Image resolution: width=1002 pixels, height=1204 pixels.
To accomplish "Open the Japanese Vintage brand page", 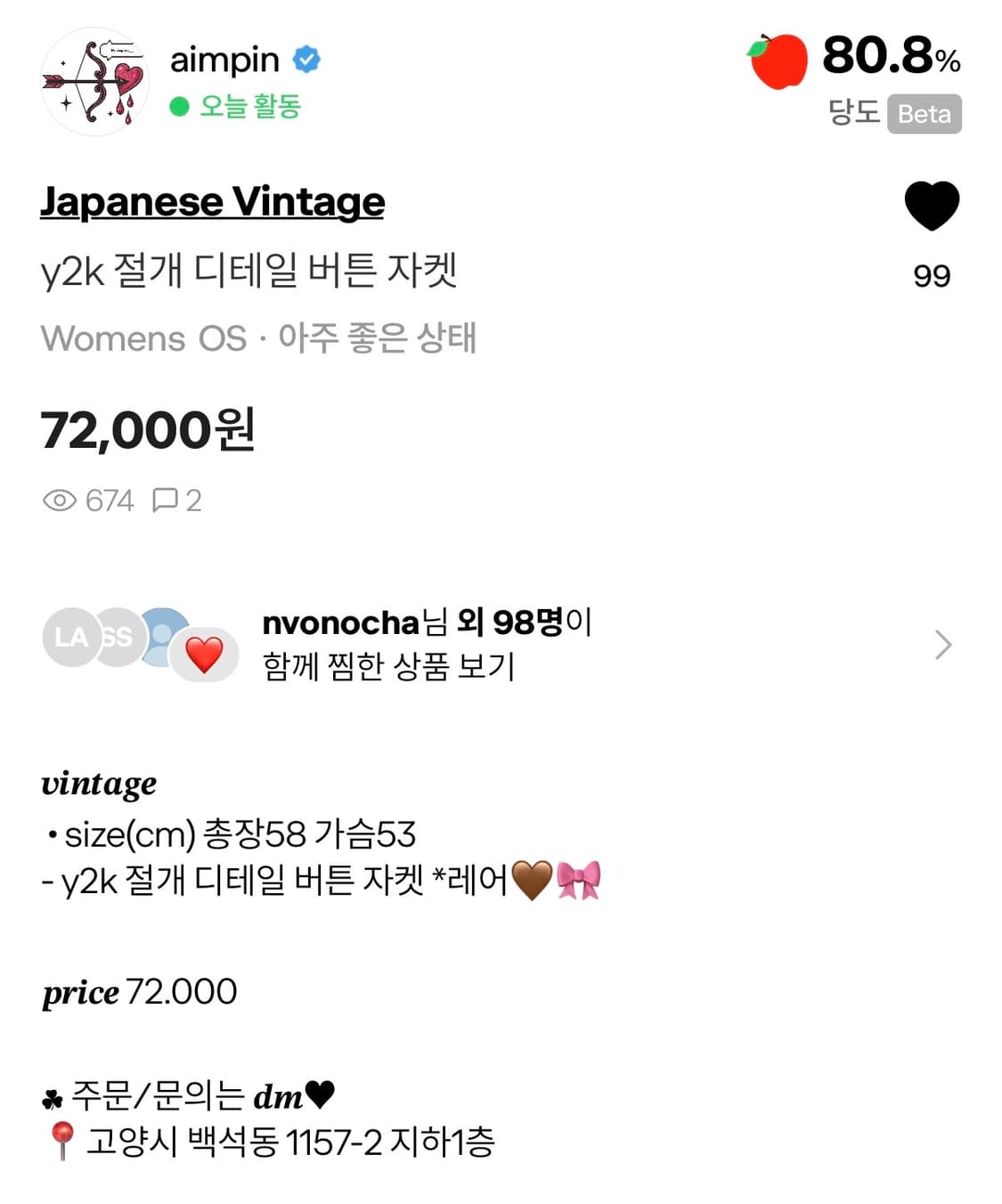I will point(214,201).
